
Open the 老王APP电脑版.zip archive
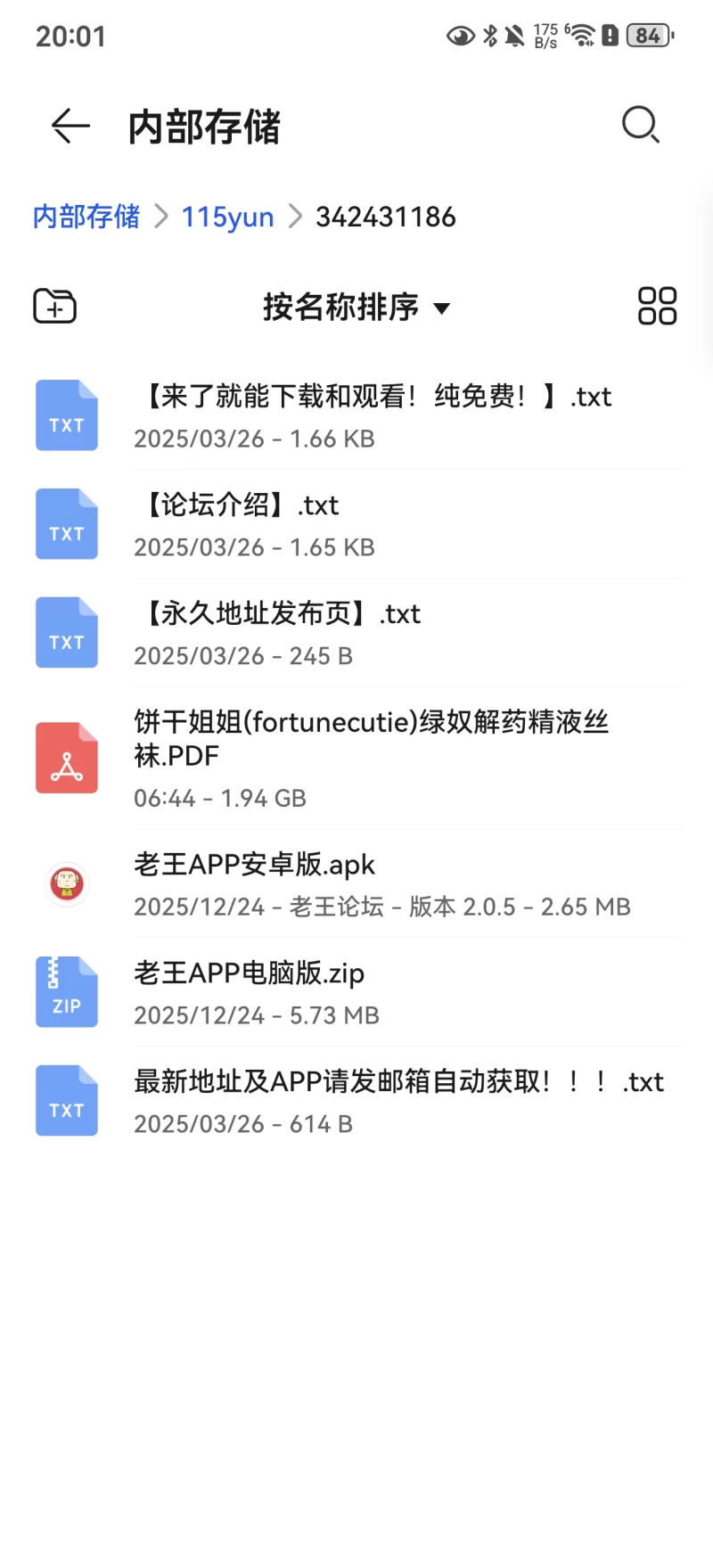(x=356, y=992)
